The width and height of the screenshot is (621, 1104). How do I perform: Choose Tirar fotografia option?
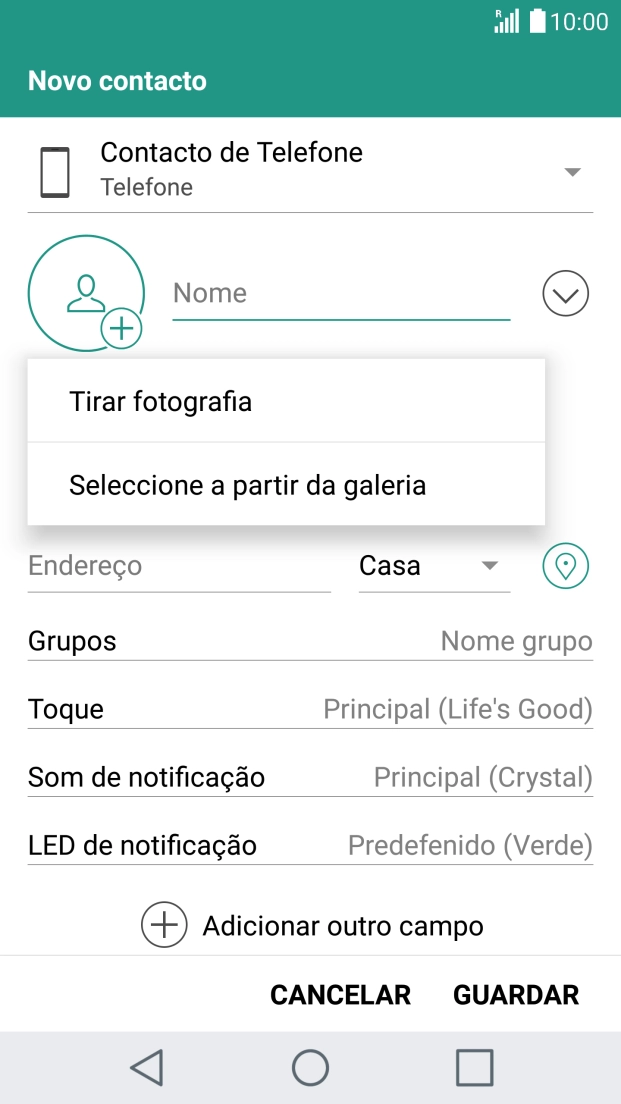[286, 402]
